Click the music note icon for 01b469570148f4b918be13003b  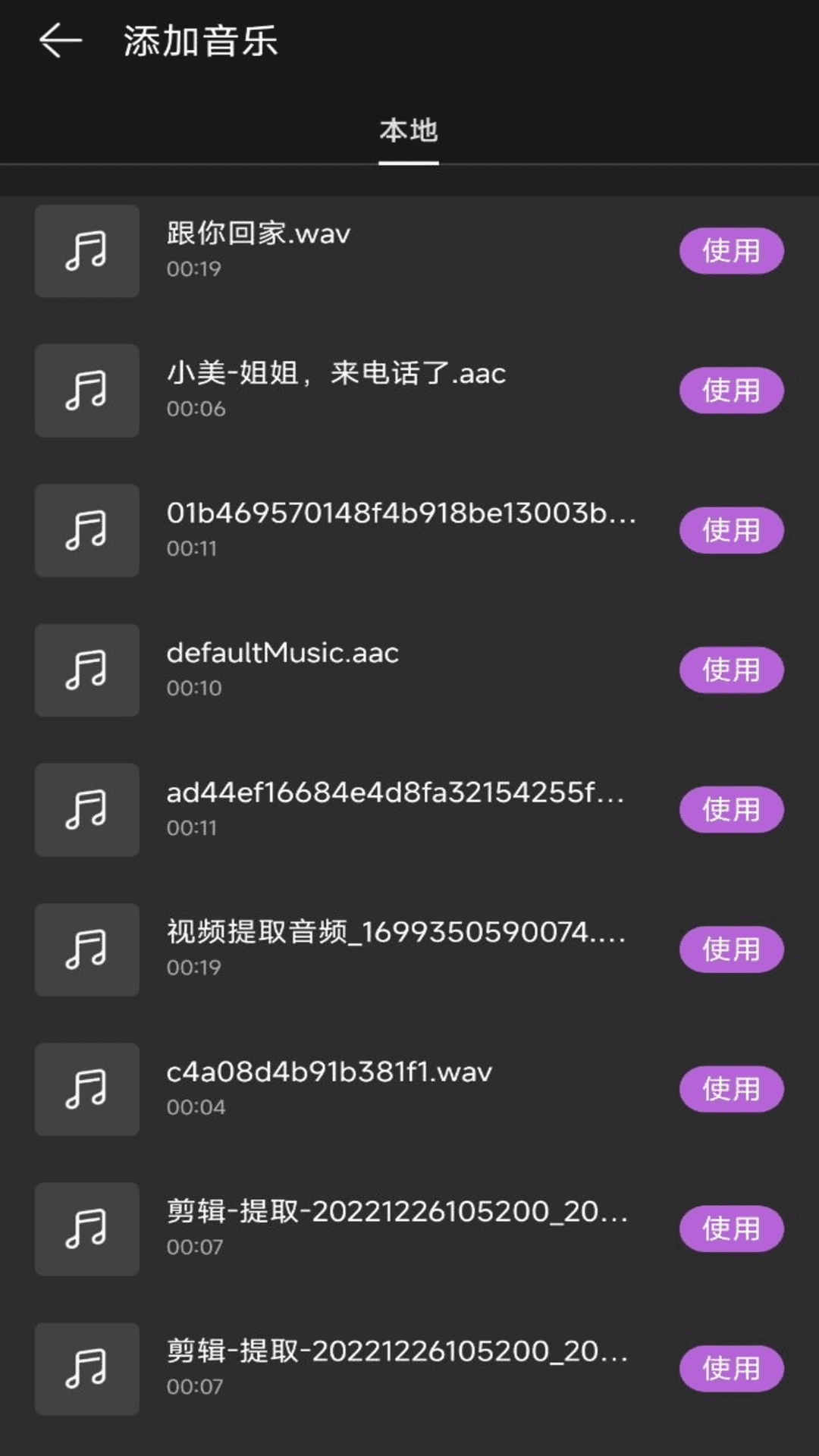(86, 530)
